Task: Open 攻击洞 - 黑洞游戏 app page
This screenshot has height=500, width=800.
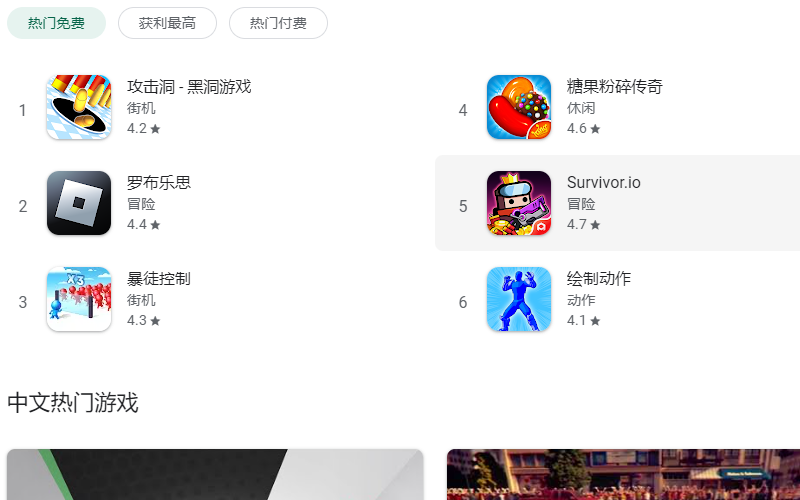Action: pyautogui.click(x=189, y=87)
